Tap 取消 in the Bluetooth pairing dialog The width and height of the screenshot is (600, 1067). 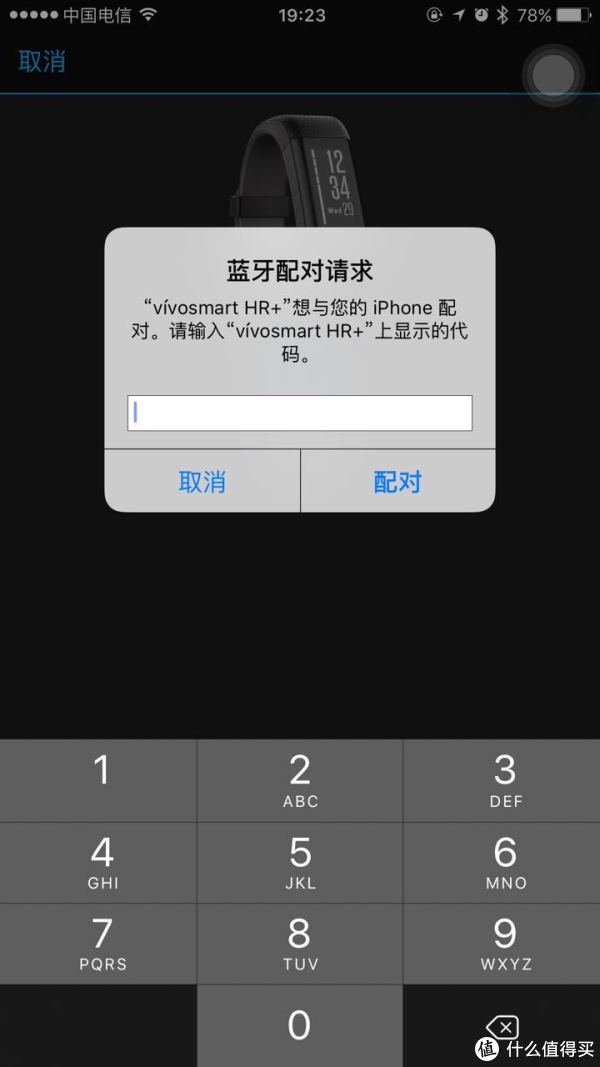pos(202,481)
